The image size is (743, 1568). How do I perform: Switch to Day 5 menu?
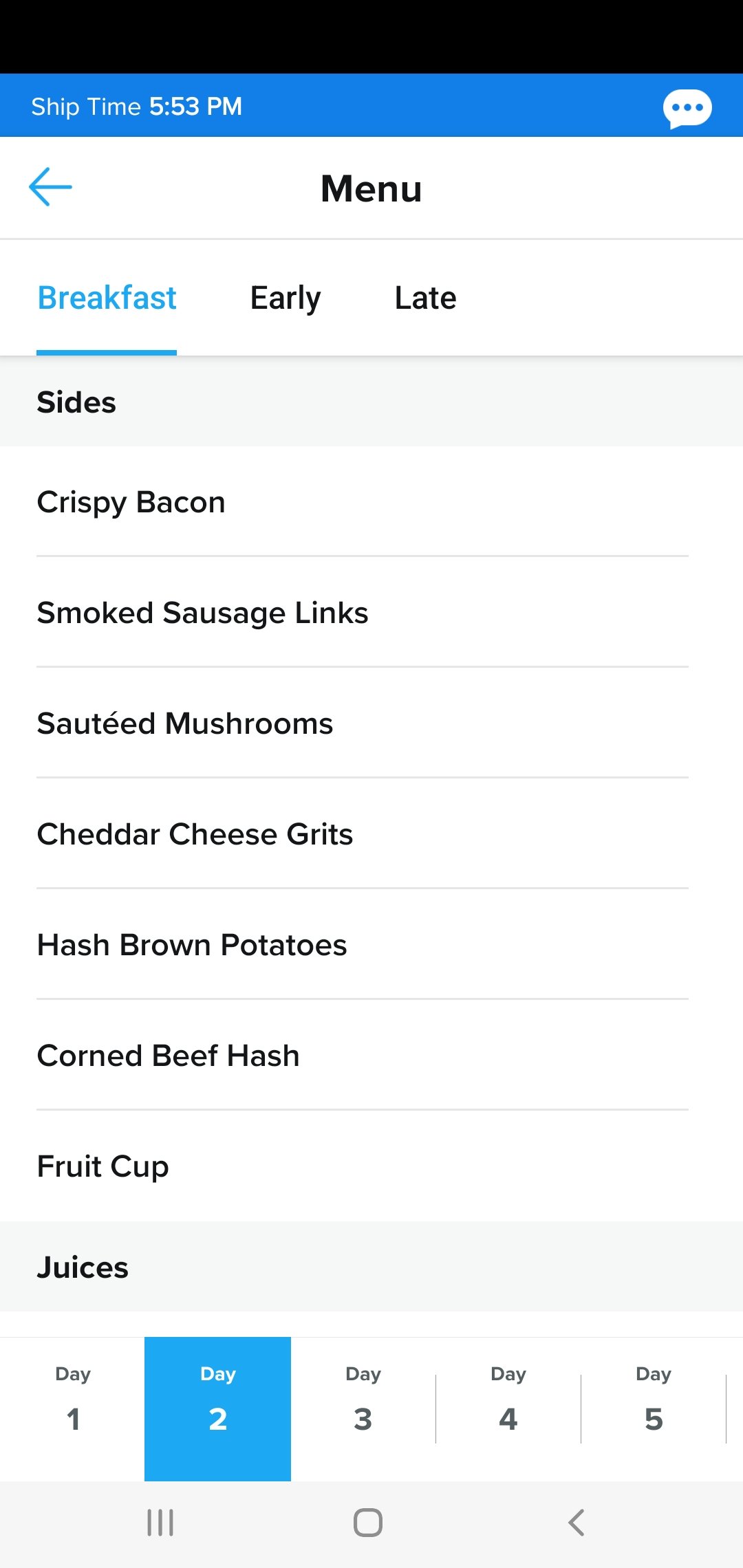click(654, 1409)
